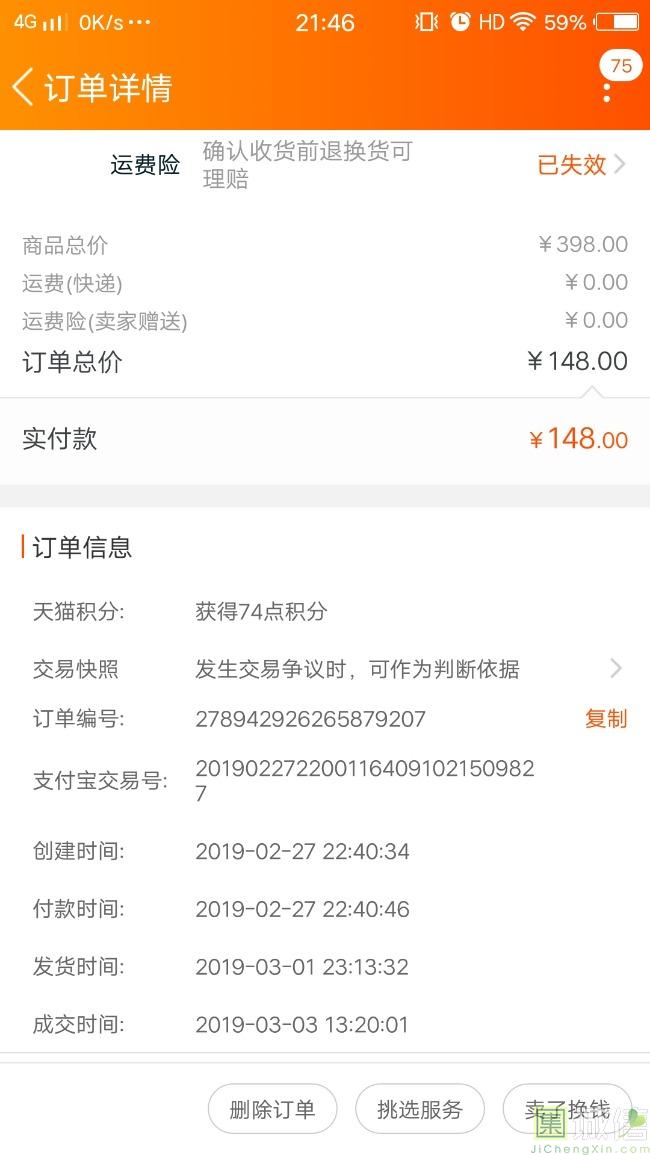Image resolution: width=650 pixels, height=1155 pixels.
Task: Copy the order number with 复制
Action: pos(605,719)
